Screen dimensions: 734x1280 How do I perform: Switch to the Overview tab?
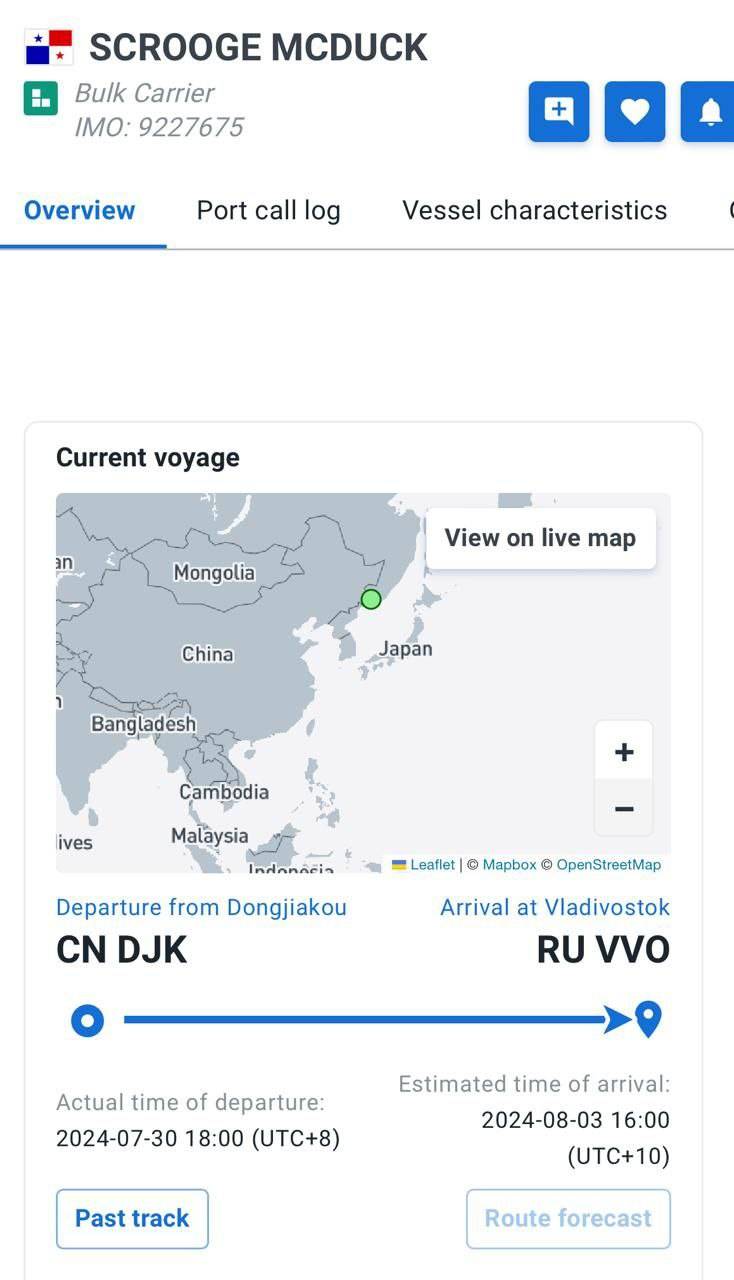click(80, 210)
